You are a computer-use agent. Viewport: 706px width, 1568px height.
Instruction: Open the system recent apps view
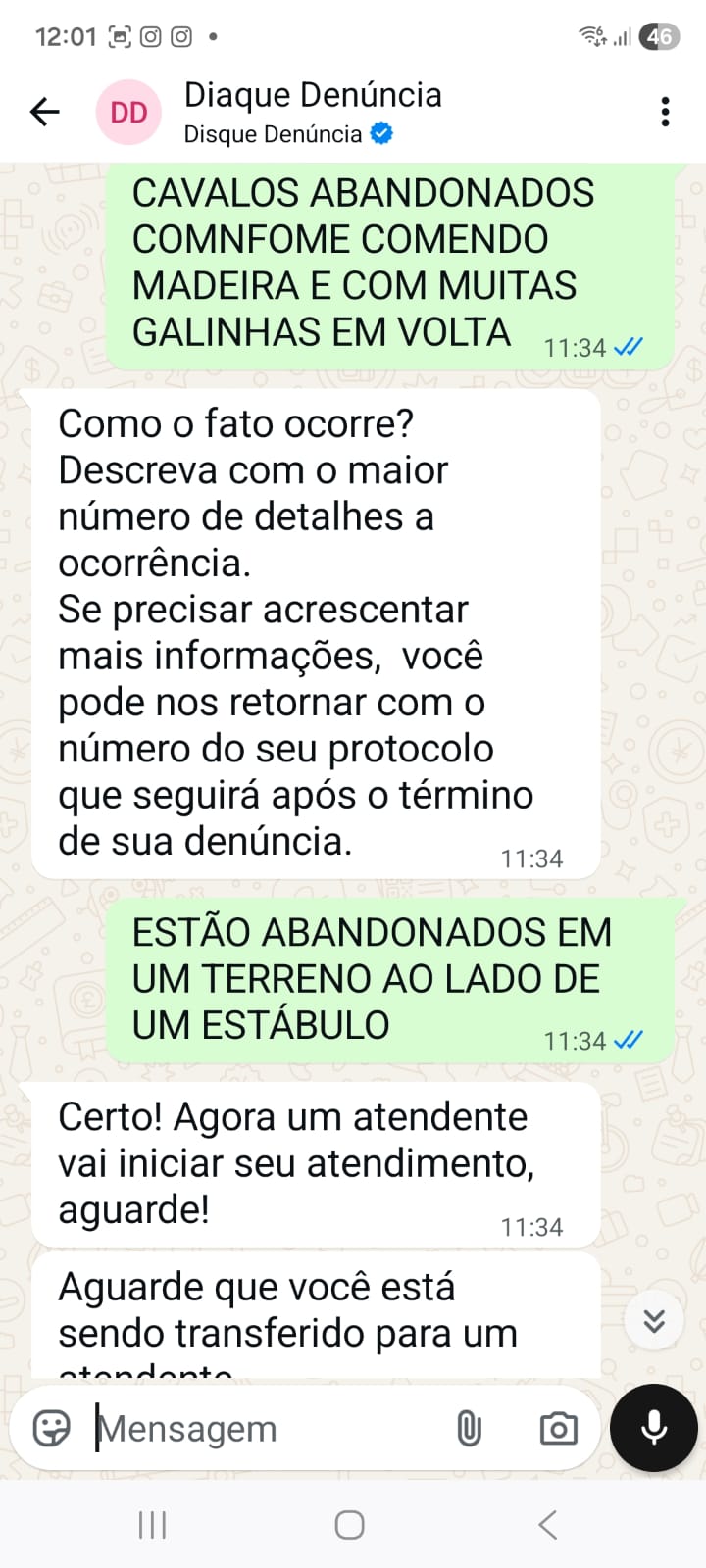153,1525
